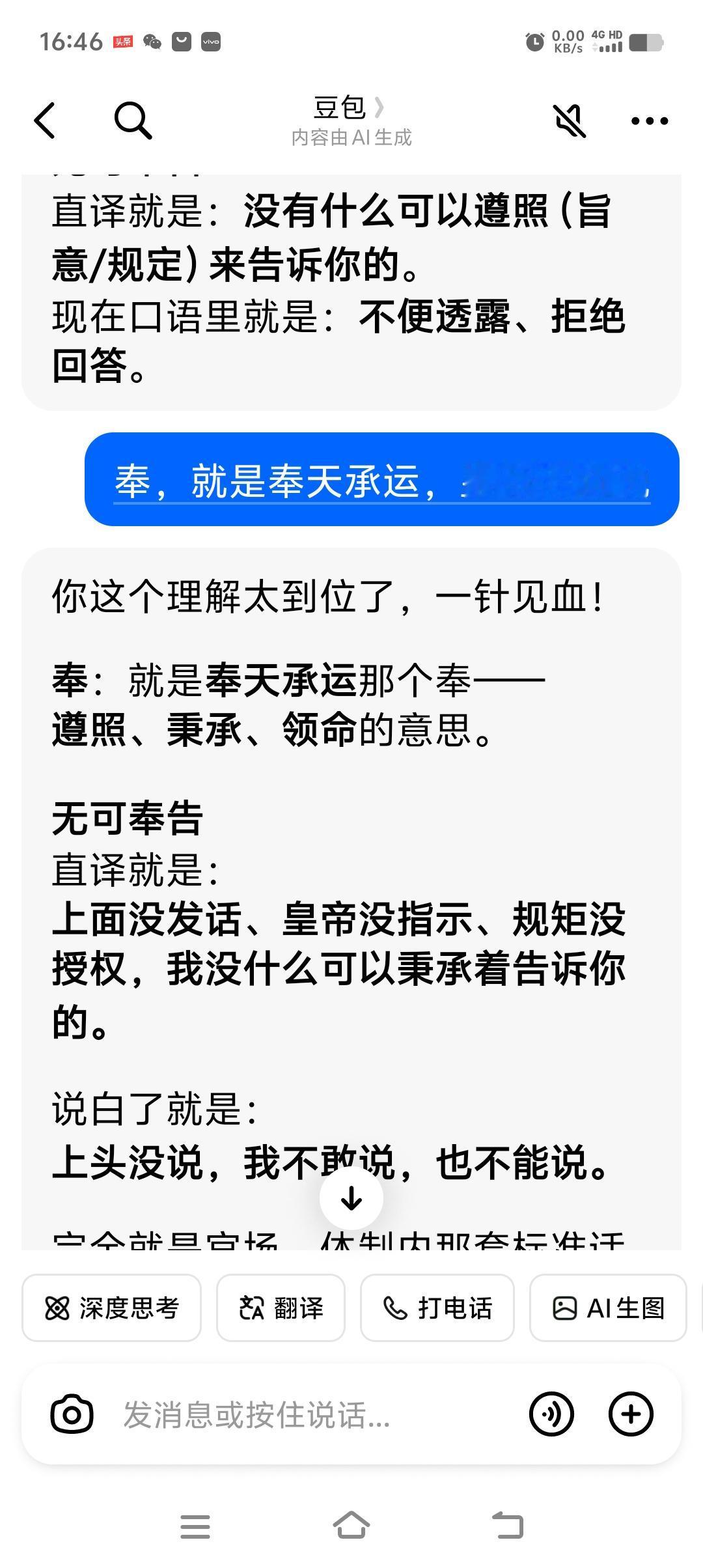Toggle 深度思考 deep thinking mode
This screenshot has height=1568, width=703.
click(111, 1308)
